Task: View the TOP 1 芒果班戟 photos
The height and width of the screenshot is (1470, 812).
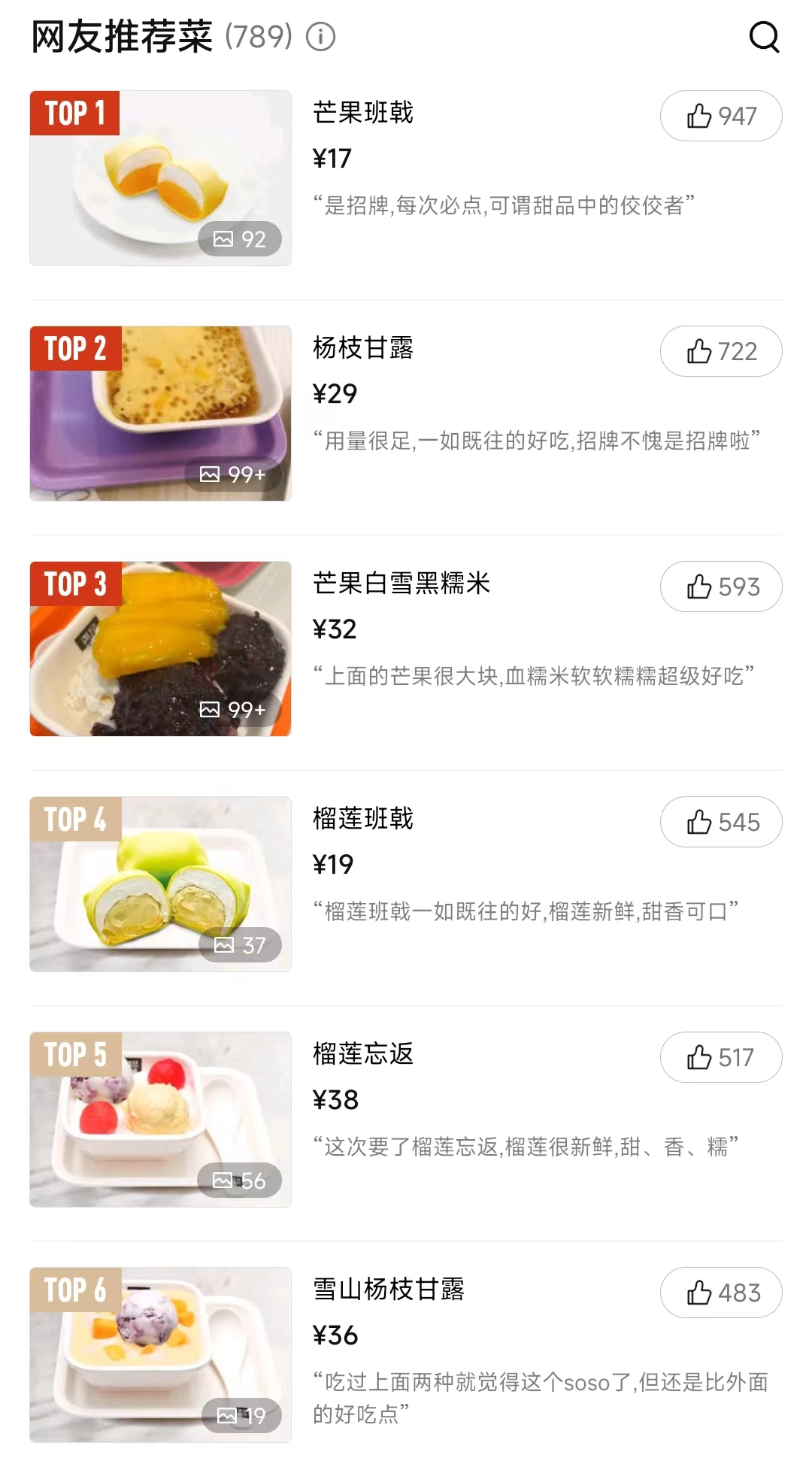Action: point(160,178)
